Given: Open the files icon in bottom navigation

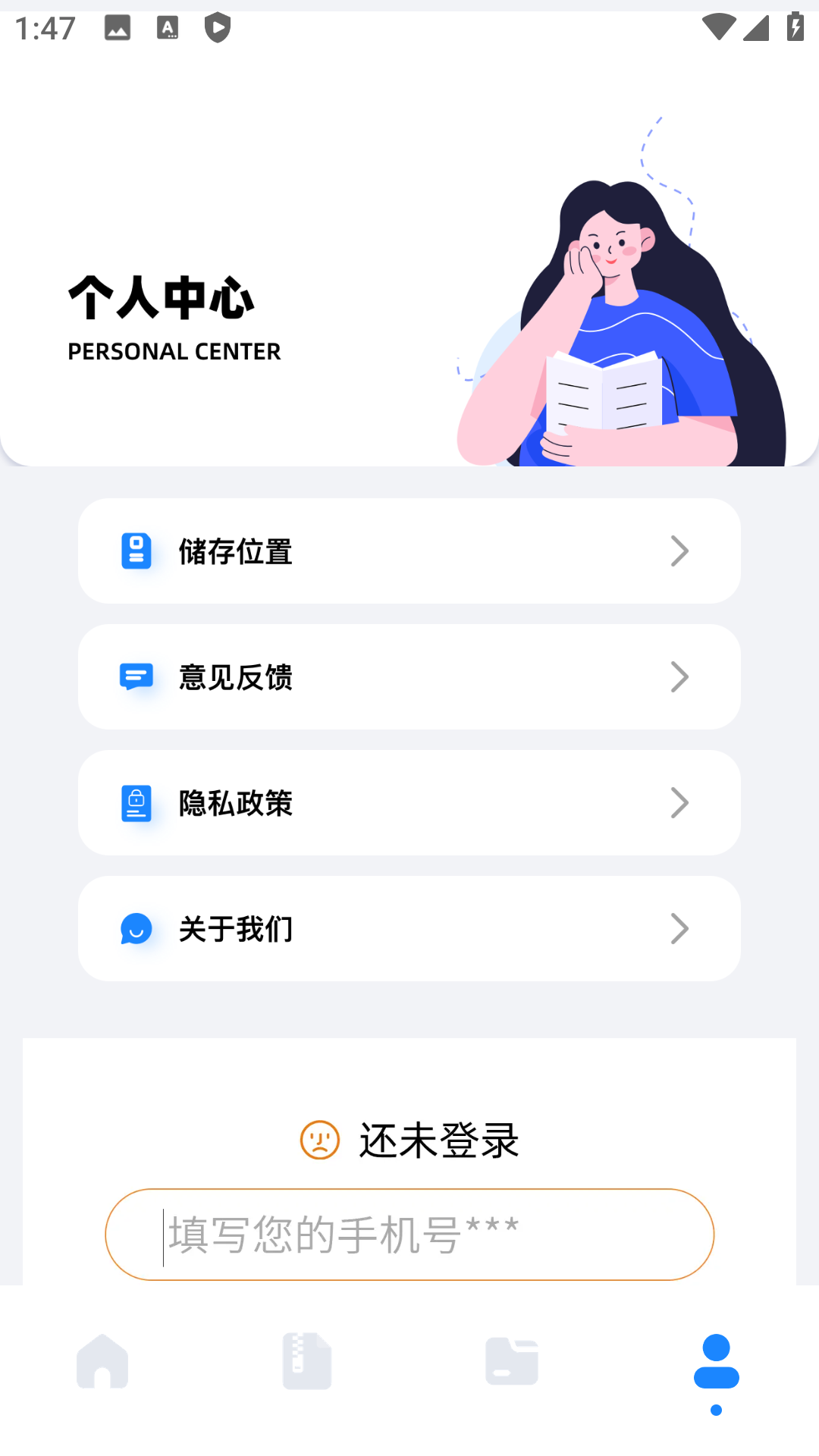Looking at the screenshot, I should (512, 1360).
